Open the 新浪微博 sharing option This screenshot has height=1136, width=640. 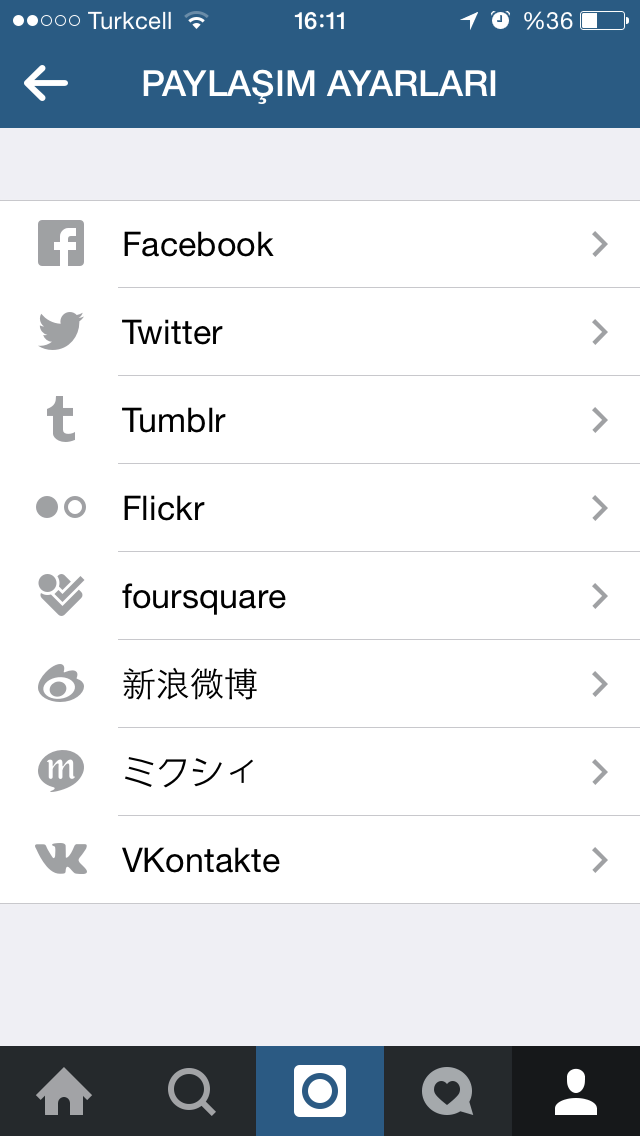[320, 684]
